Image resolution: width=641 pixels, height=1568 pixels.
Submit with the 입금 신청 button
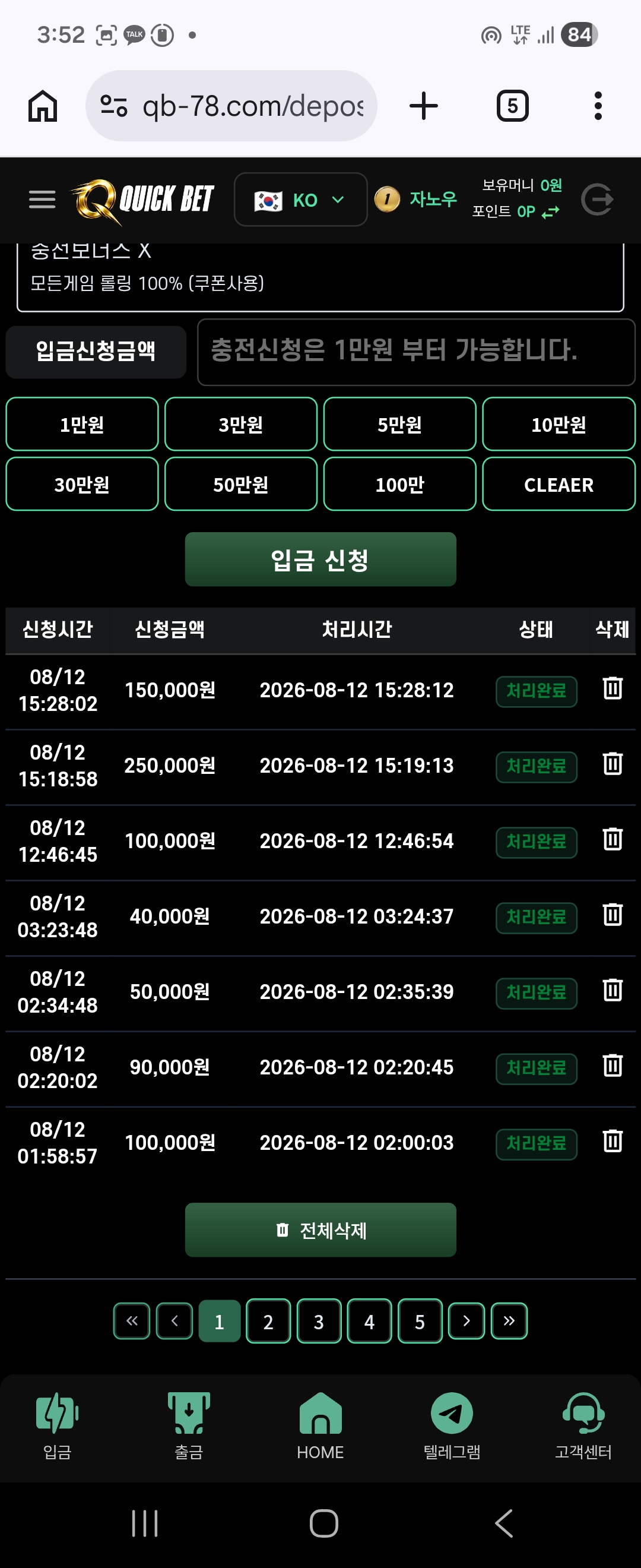(320, 559)
